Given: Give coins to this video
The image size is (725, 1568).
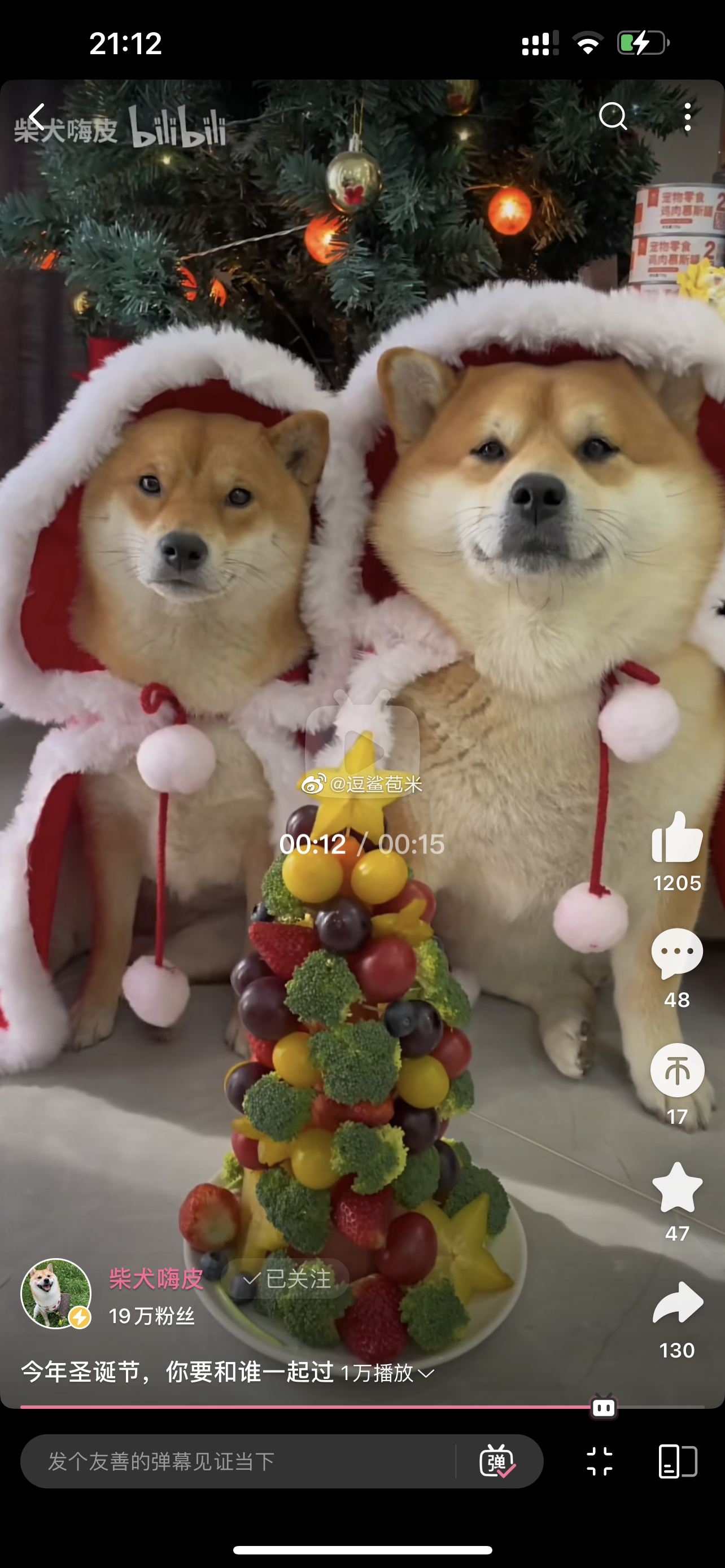Looking at the screenshot, I should point(677,1070).
